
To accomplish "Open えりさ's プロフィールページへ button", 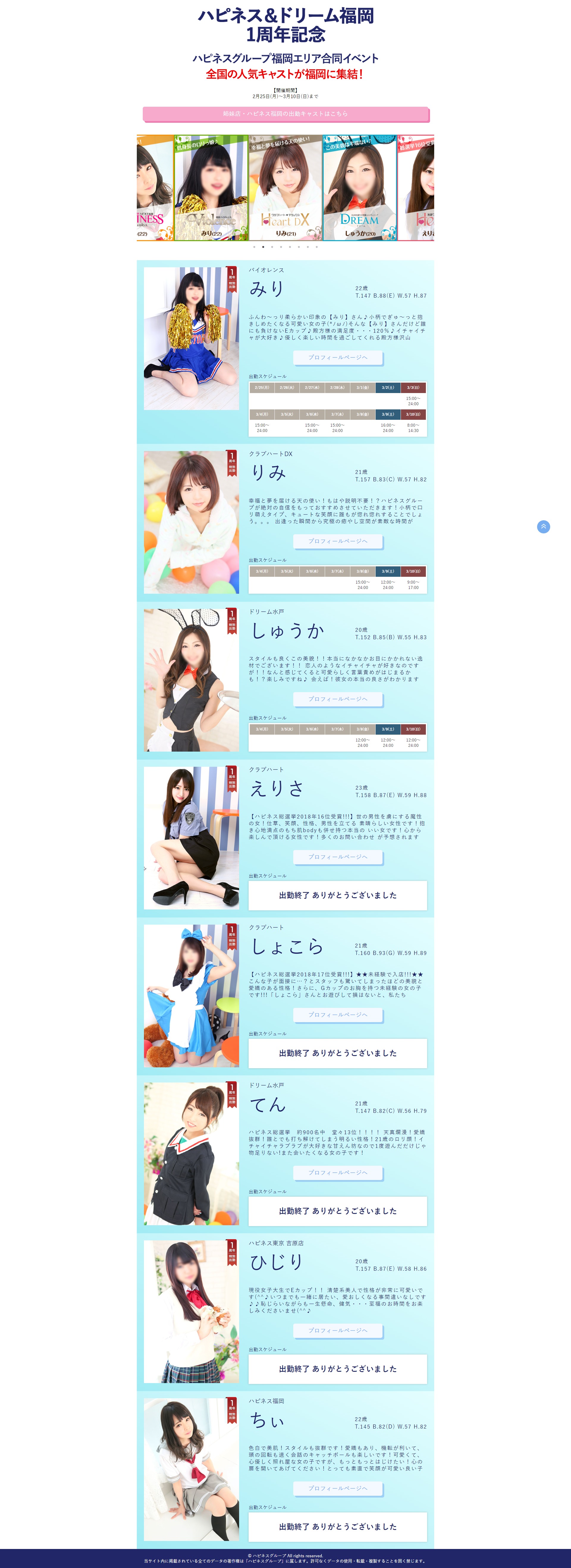I will [x=337, y=857].
